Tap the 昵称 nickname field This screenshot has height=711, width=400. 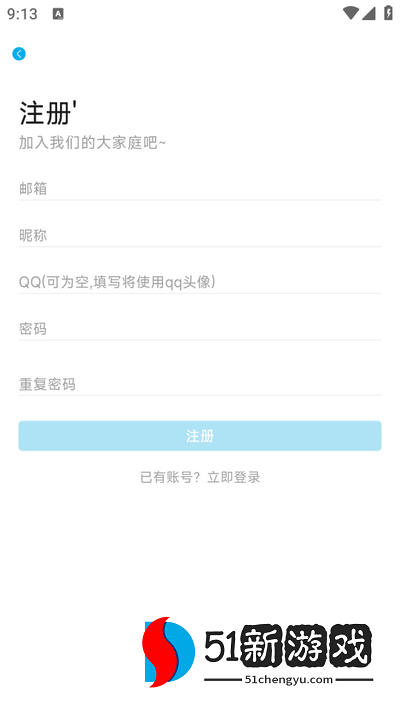point(200,235)
